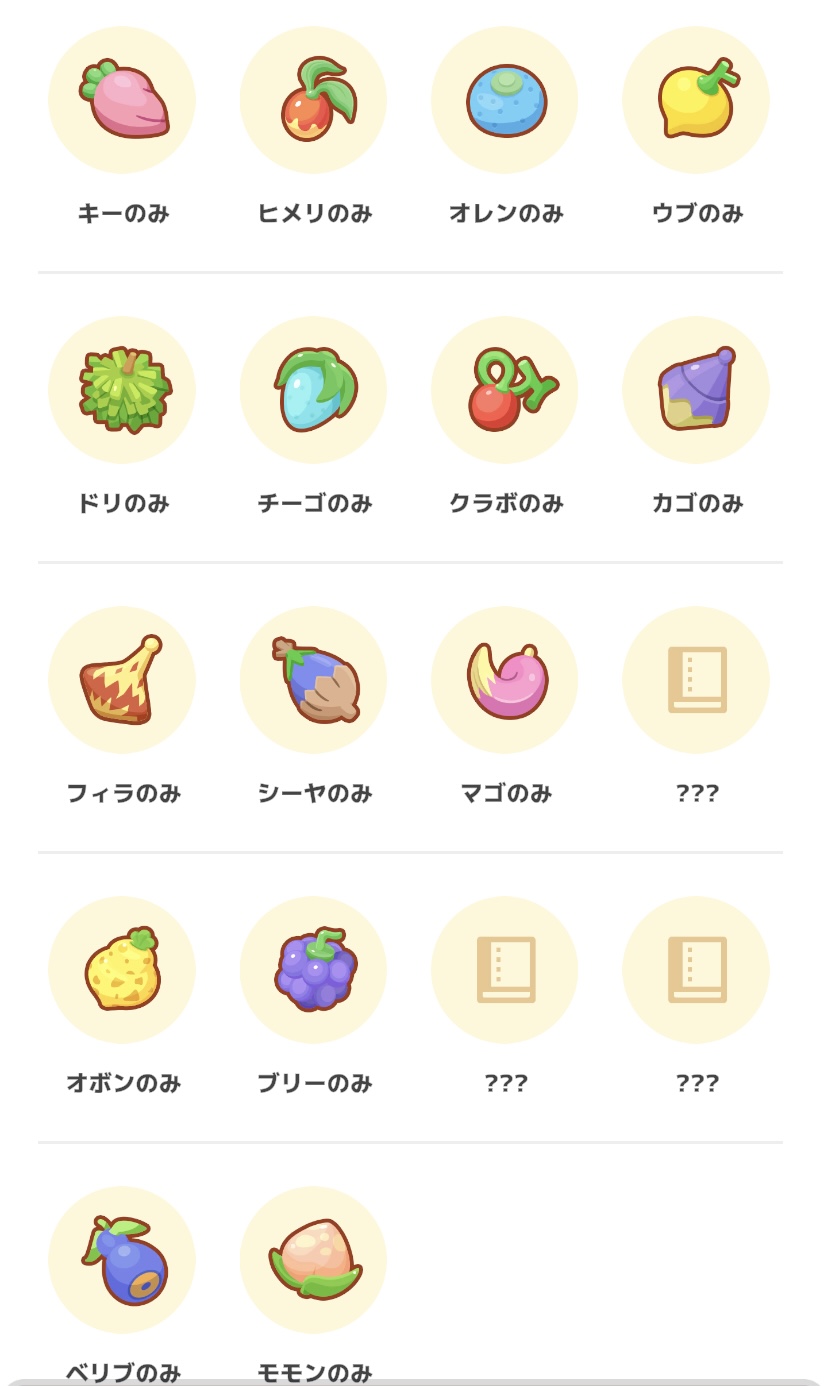Tap the マゴのみ berry
828x1386 pixels.
tap(505, 680)
